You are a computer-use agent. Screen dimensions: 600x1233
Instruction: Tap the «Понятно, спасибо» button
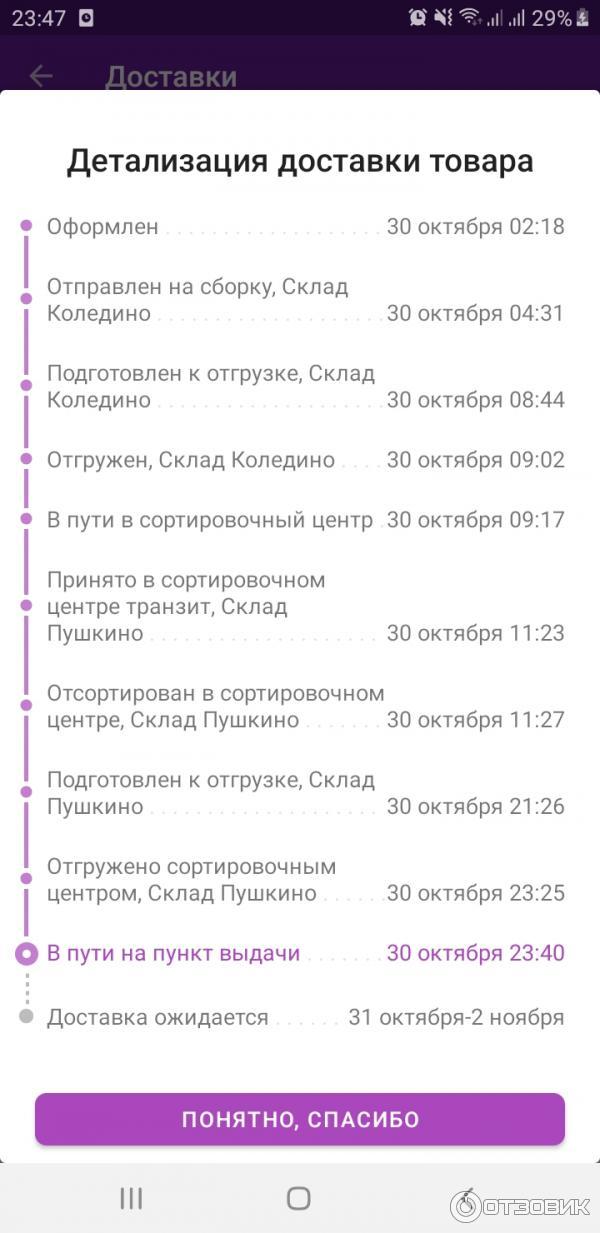(x=300, y=1119)
